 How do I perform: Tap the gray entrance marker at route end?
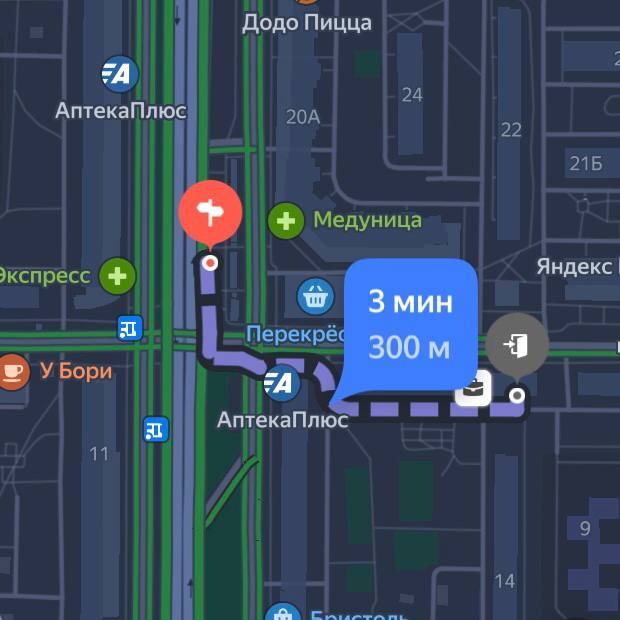(x=517, y=346)
